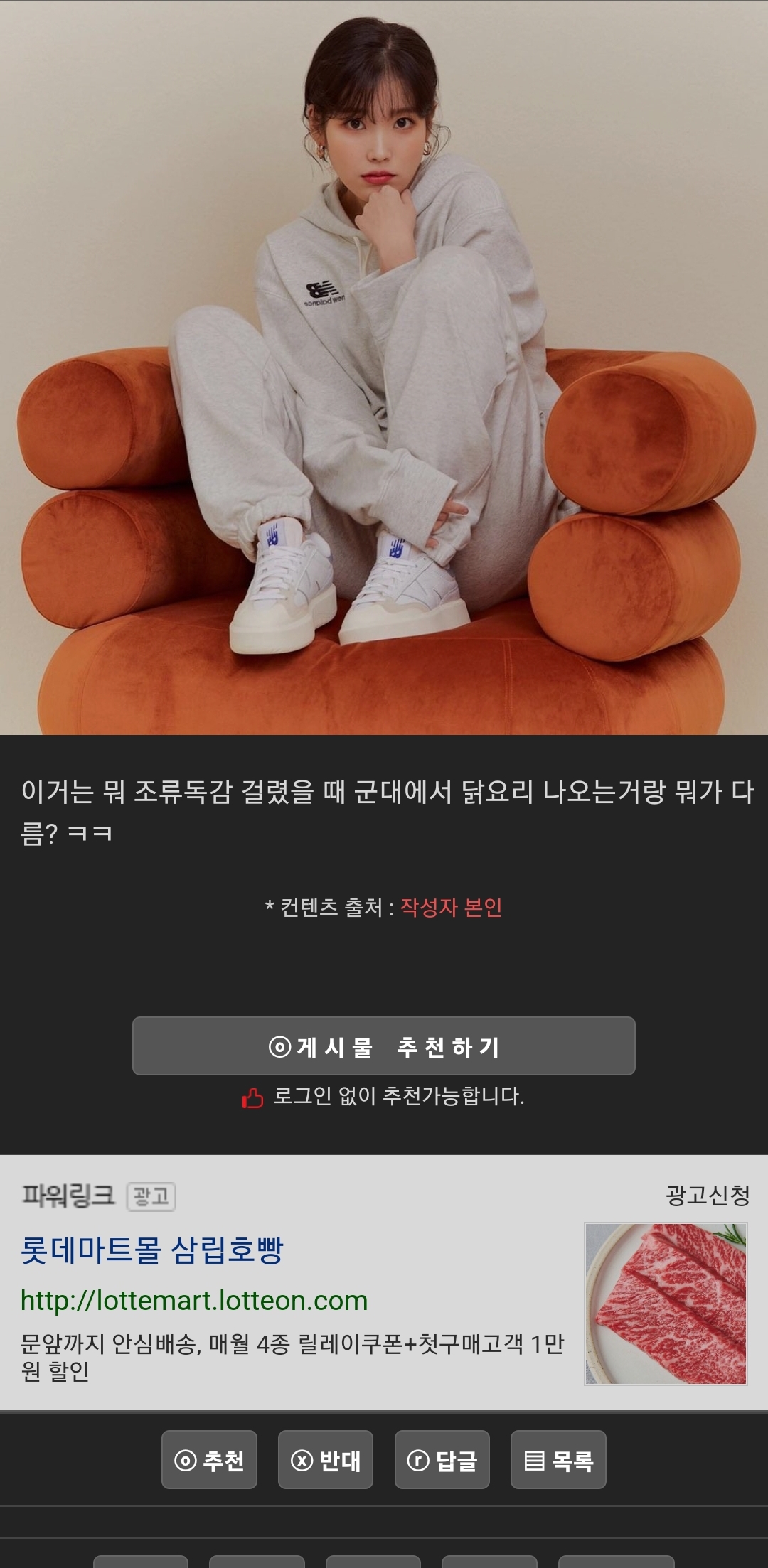Open the meat ad thumbnail
Screen dimensions: 768x1568
click(x=666, y=1304)
